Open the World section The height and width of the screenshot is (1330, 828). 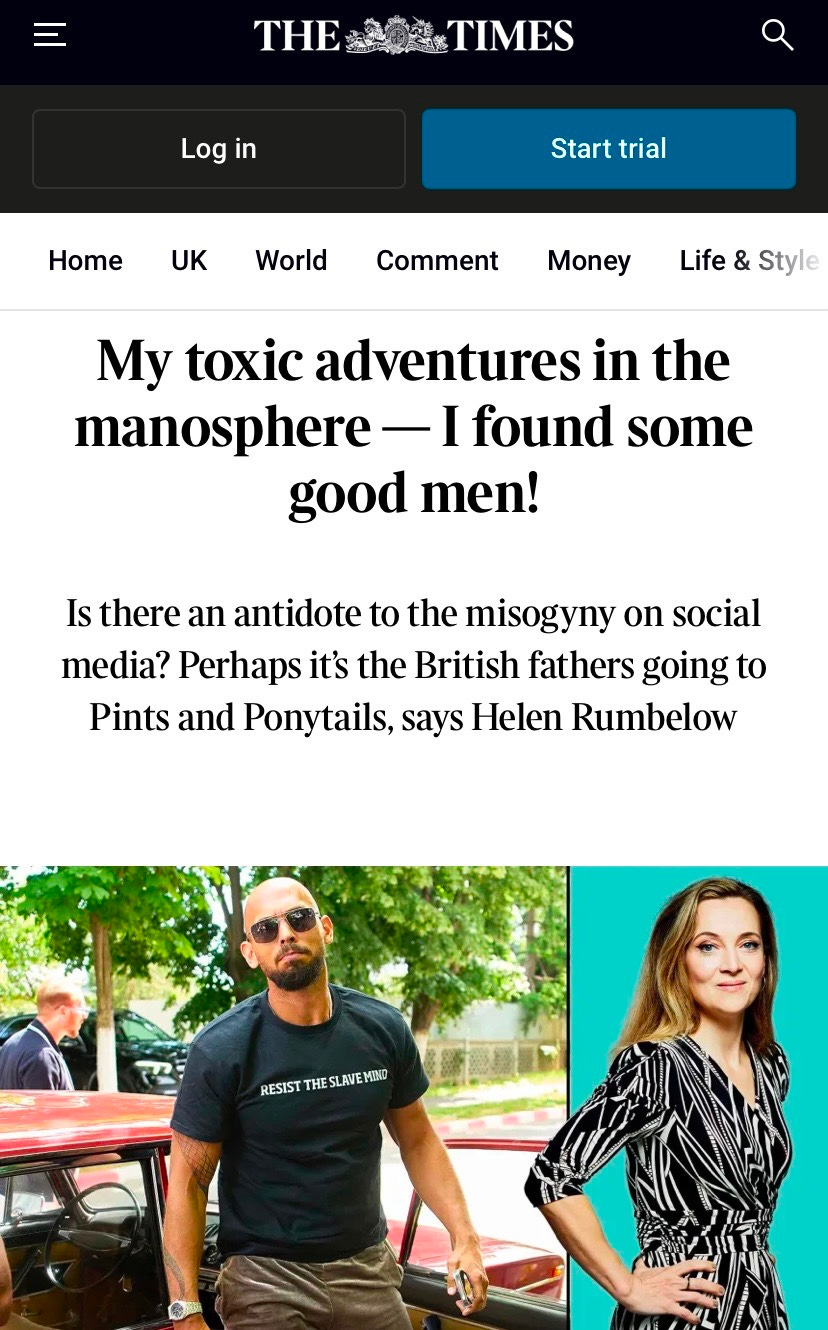click(x=291, y=261)
